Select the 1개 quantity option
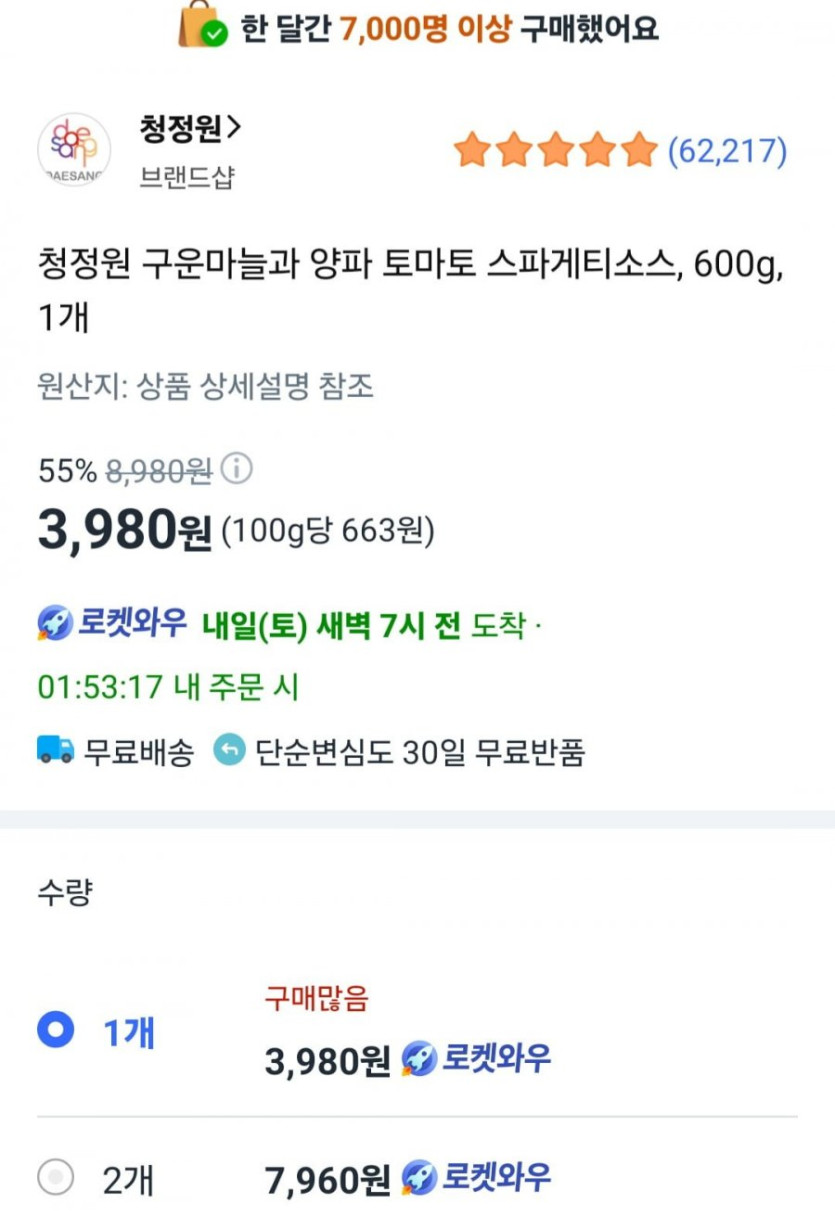The width and height of the screenshot is (835, 1229). coord(56,1030)
